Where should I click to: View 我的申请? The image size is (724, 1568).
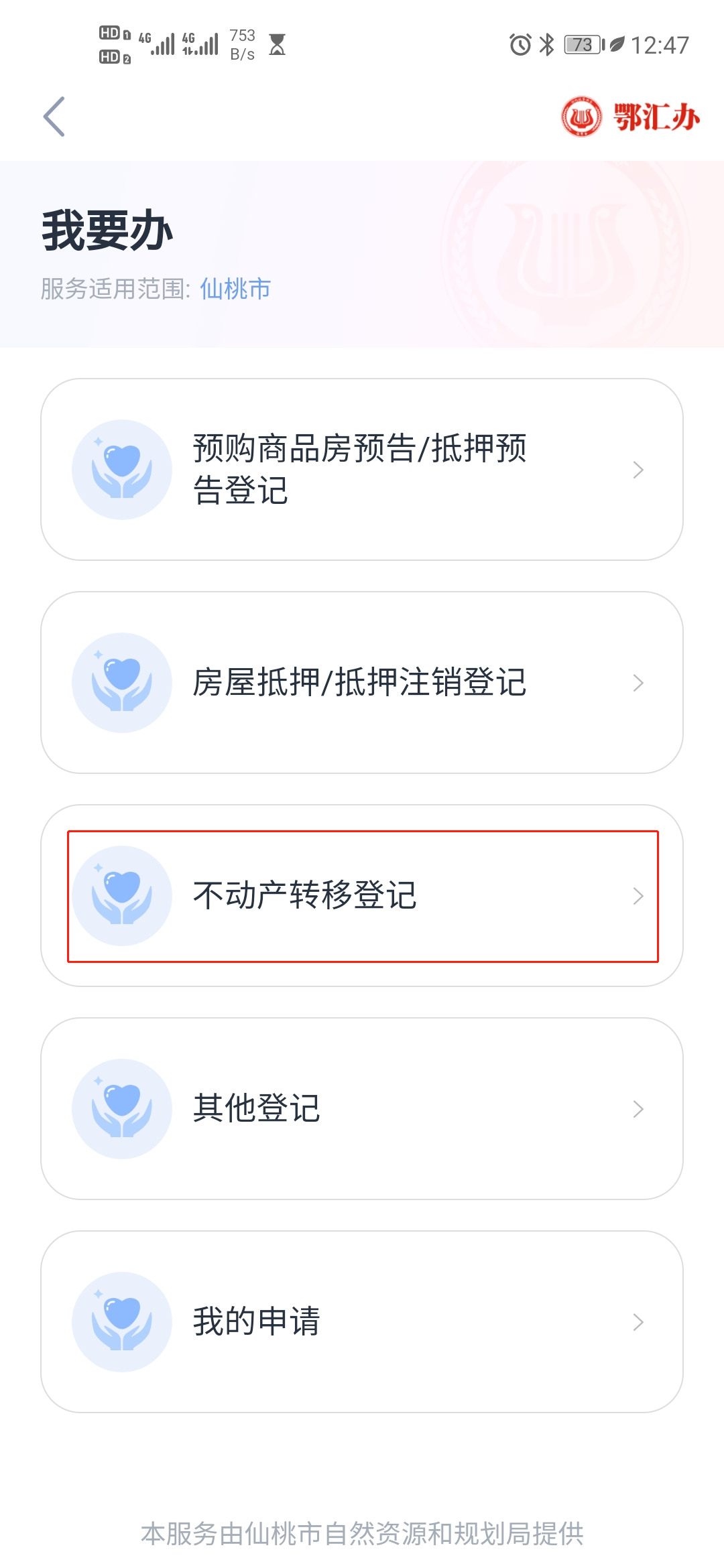coord(362,1321)
